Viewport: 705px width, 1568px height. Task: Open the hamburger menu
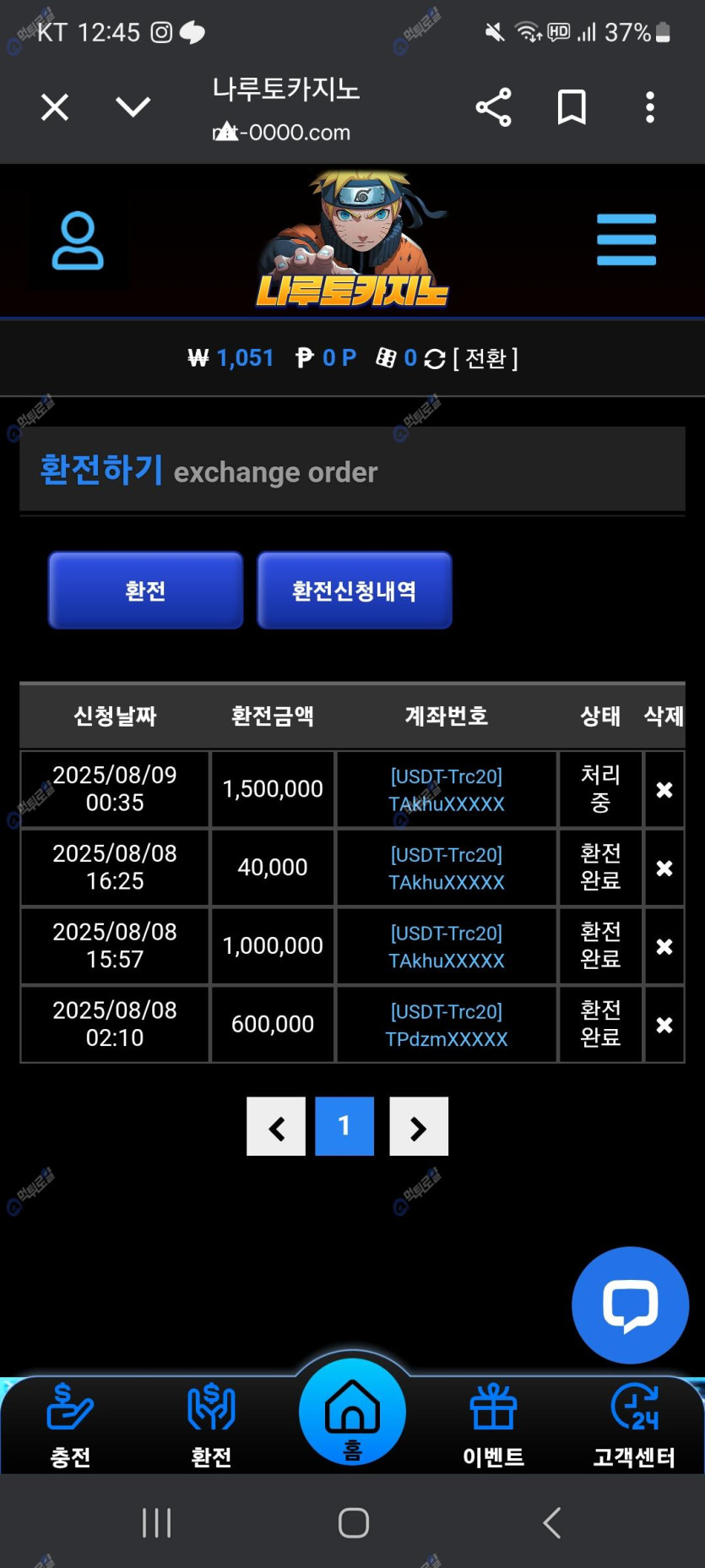click(x=626, y=239)
